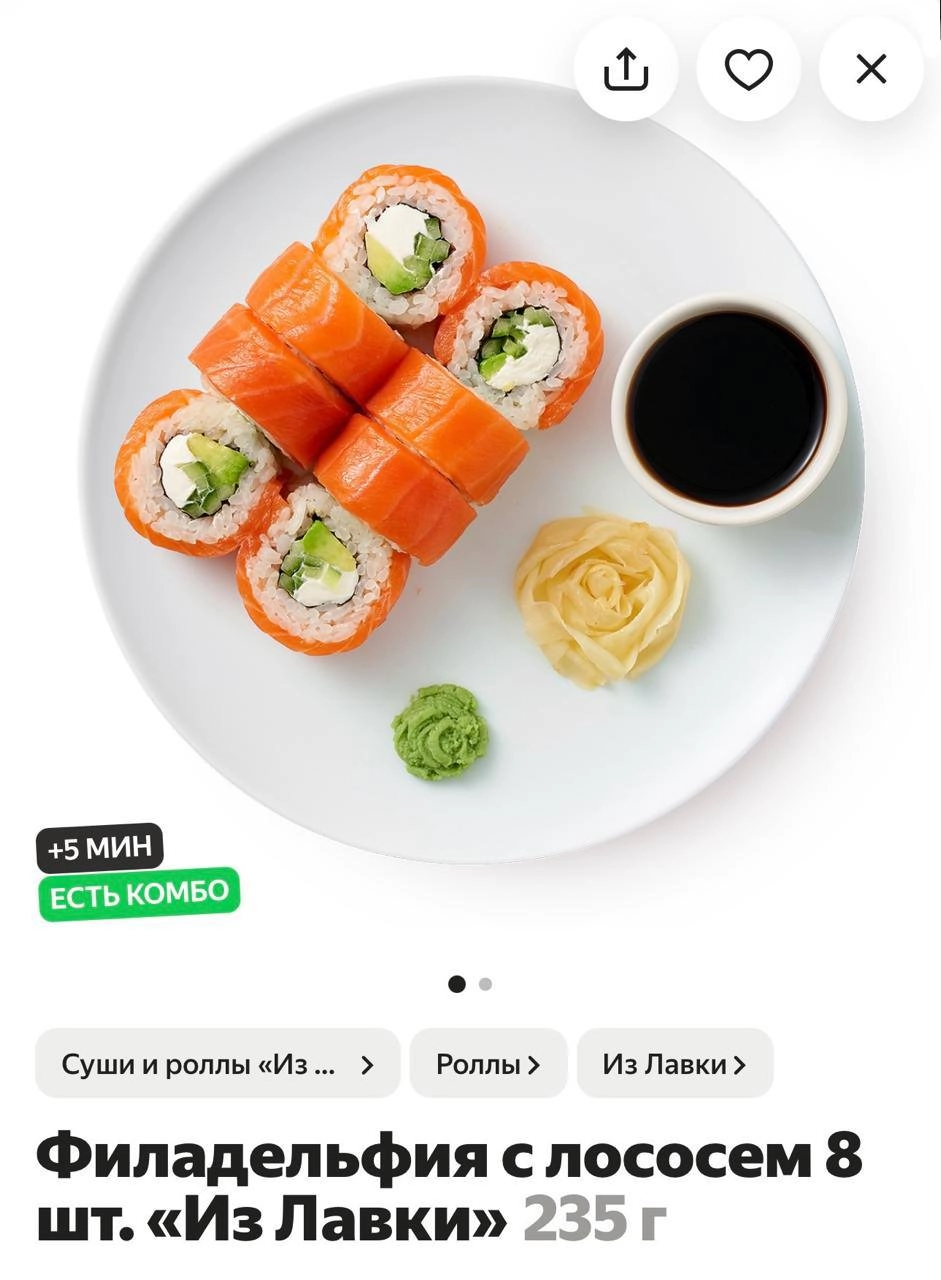This screenshot has height=1280, width=941.
Task: Add the roll to favorites
Action: click(x=748, y=70)
